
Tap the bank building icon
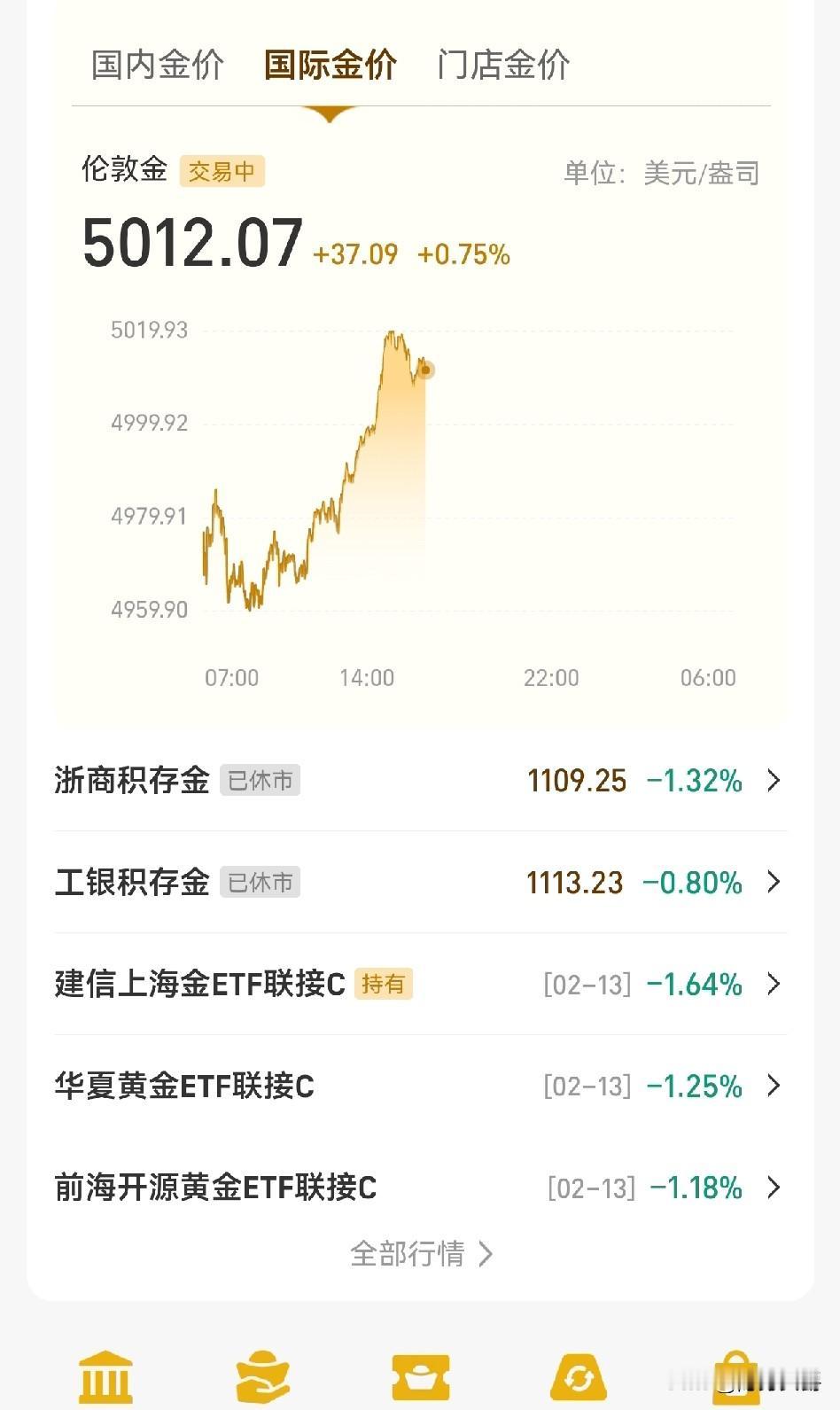(105, 1378)
